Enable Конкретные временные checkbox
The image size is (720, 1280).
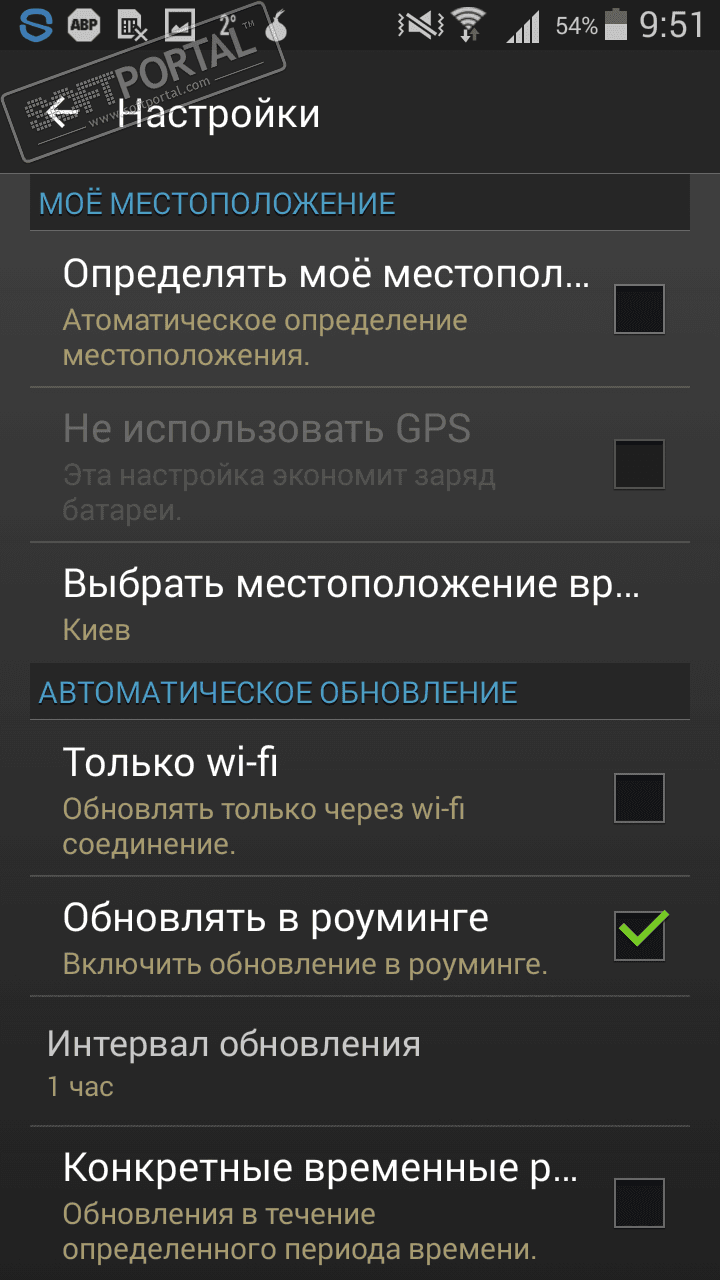pos(638,1203)
